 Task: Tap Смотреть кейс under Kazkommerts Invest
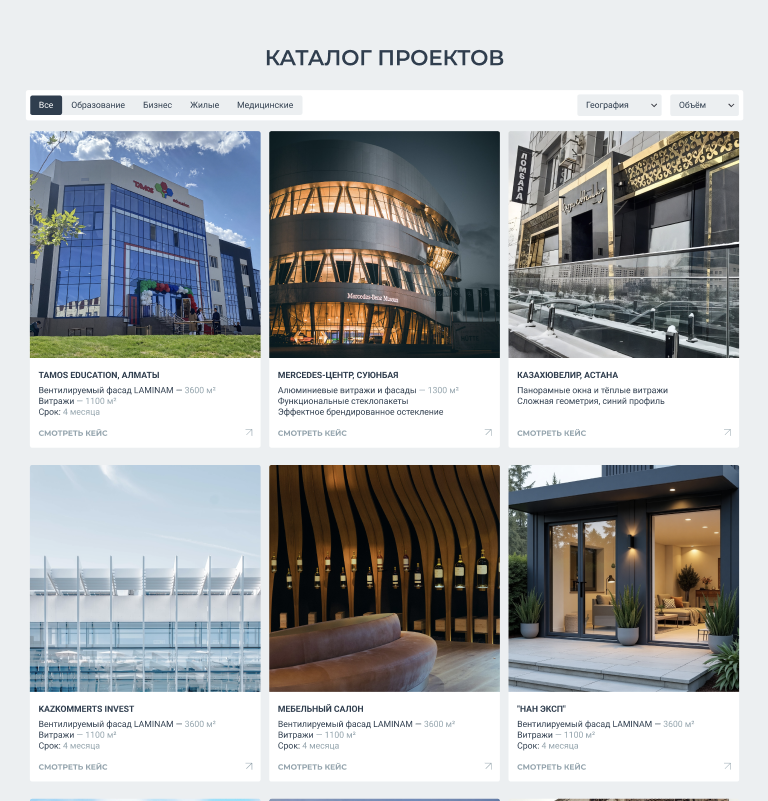pyautogui.click(x=73, y=767)
